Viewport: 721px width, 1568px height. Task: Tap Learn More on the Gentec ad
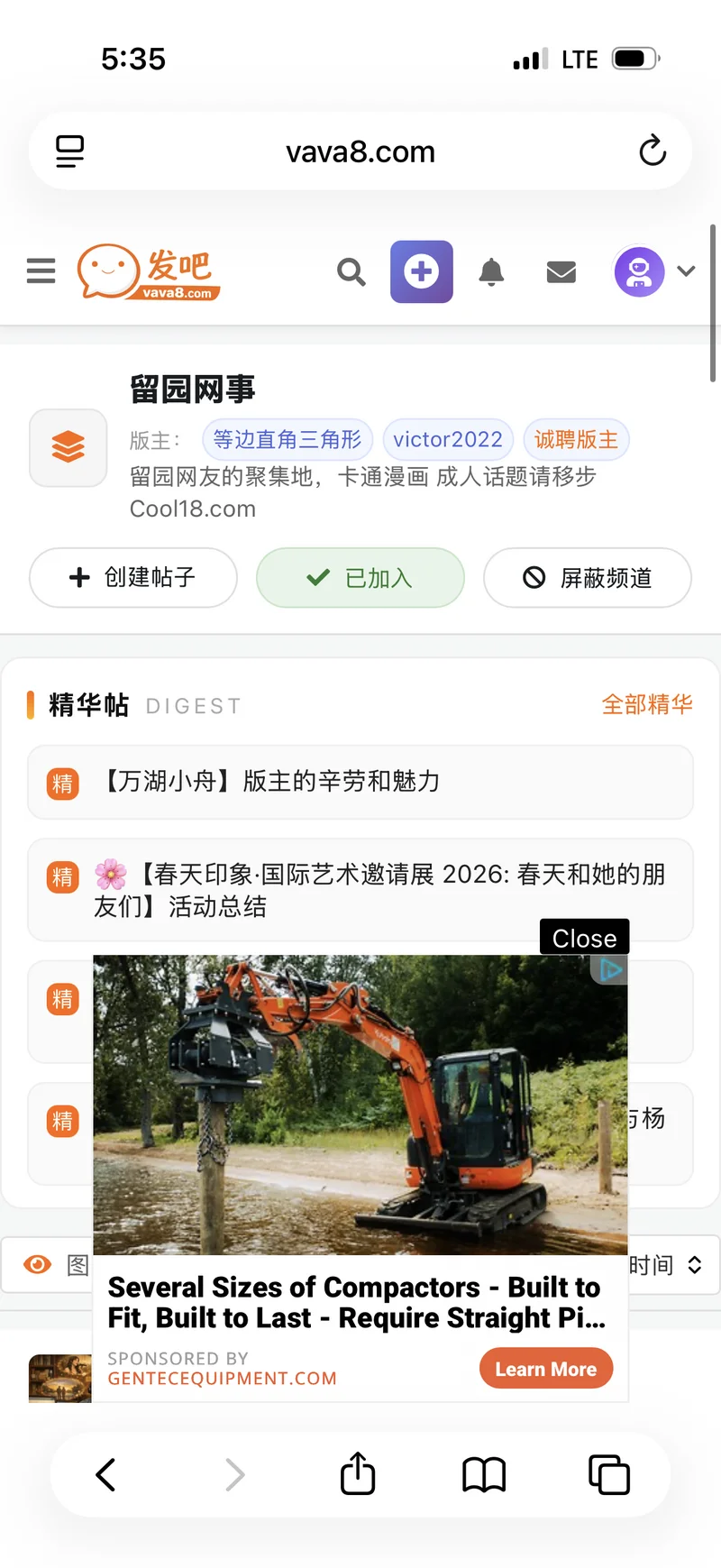click(545, 1369)
